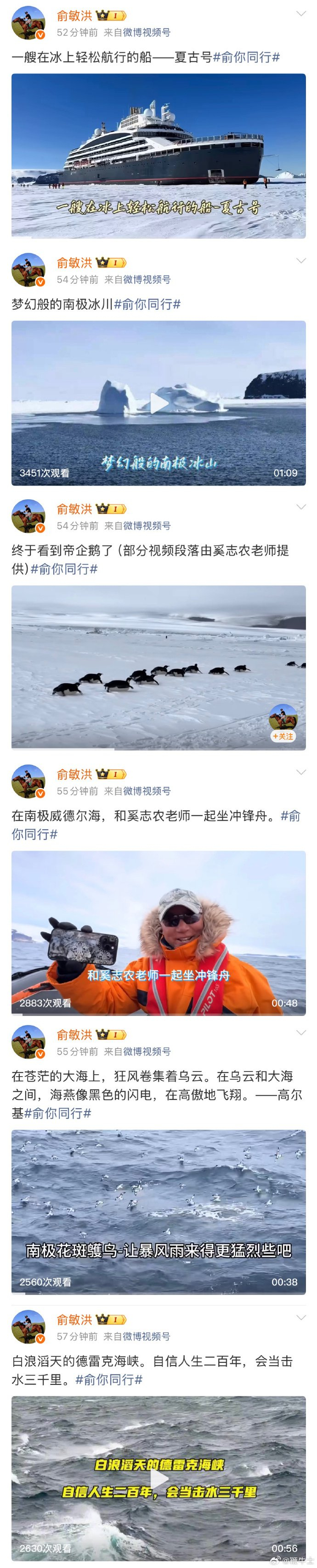The height and width of the screenshot is (1568, 317).
Task: Open 俞敏洪 avatar on 夏古号 post
Action: tap(28, 23)
